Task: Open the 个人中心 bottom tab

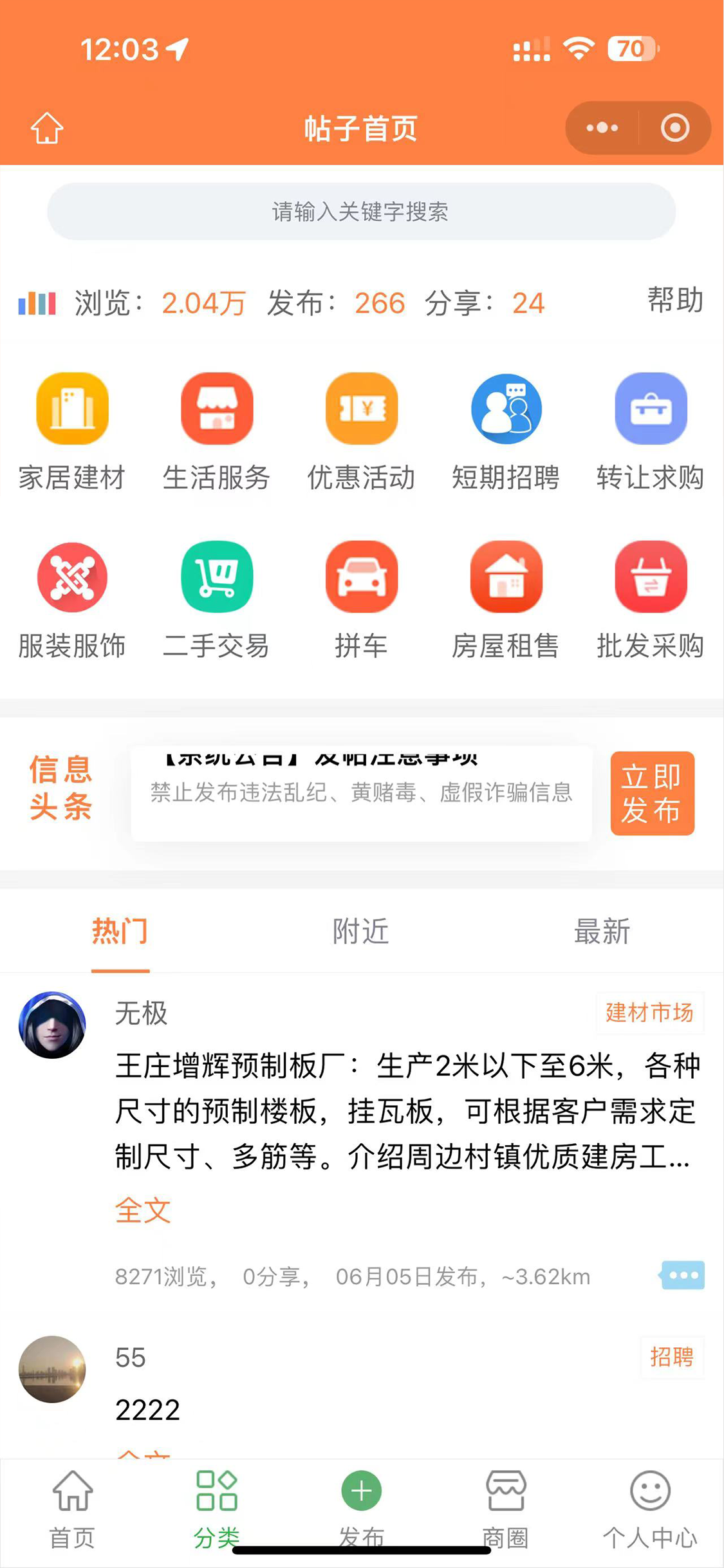Action: [650, 1509]
